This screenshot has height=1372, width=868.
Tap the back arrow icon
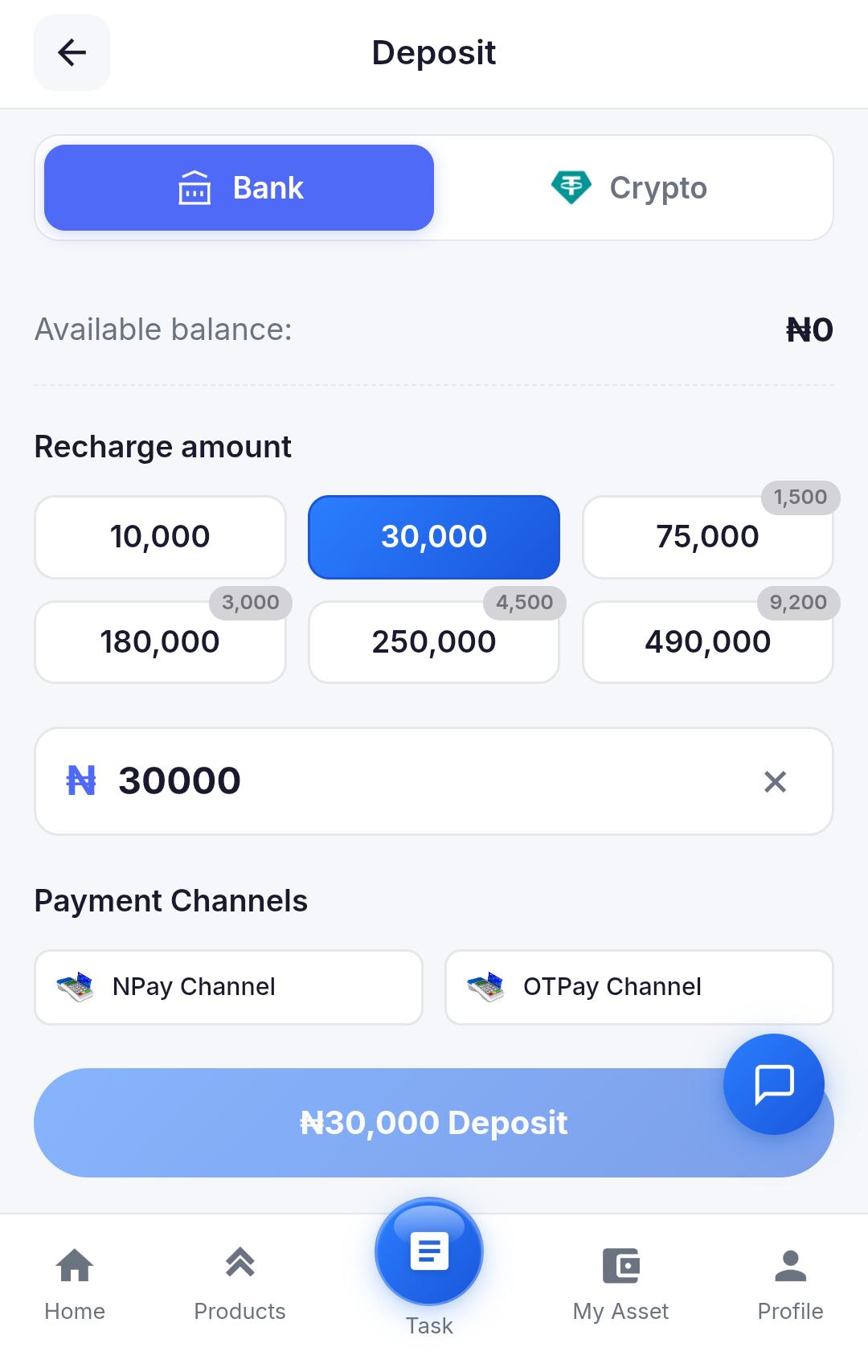point(72,52)
